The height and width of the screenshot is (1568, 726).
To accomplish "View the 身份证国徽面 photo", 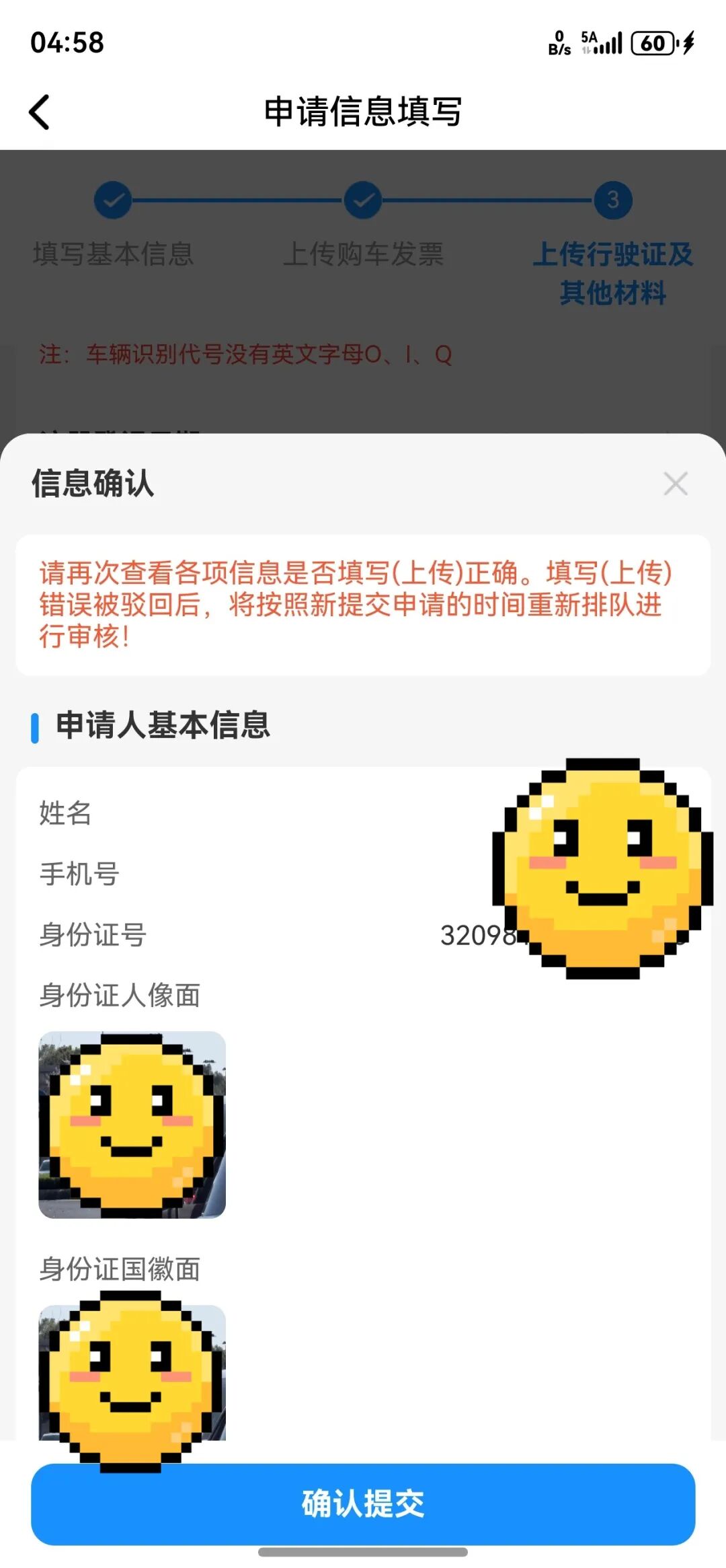I will (132, 1372).
